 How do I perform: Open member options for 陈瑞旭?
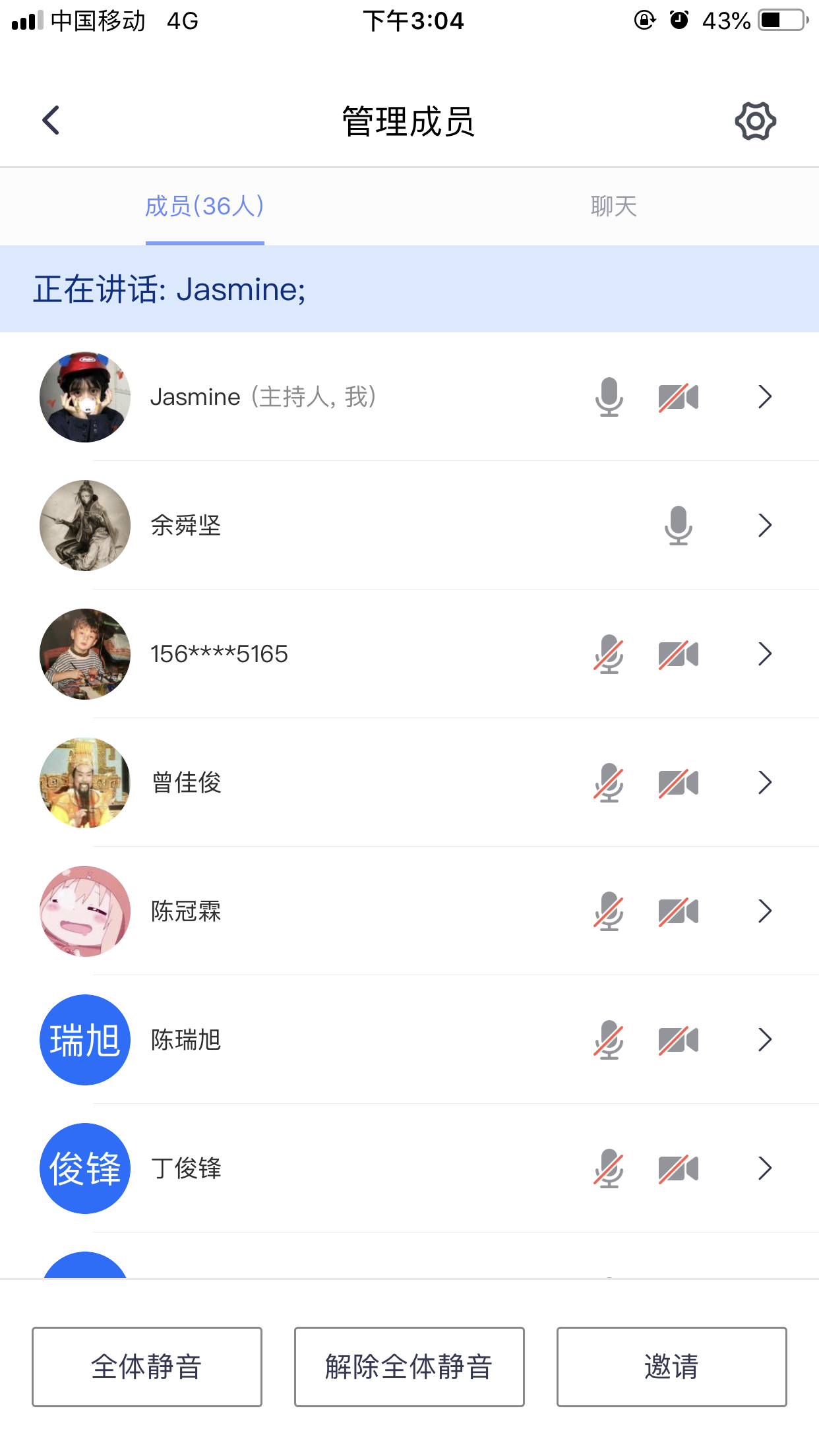[x=764, y=1040]
